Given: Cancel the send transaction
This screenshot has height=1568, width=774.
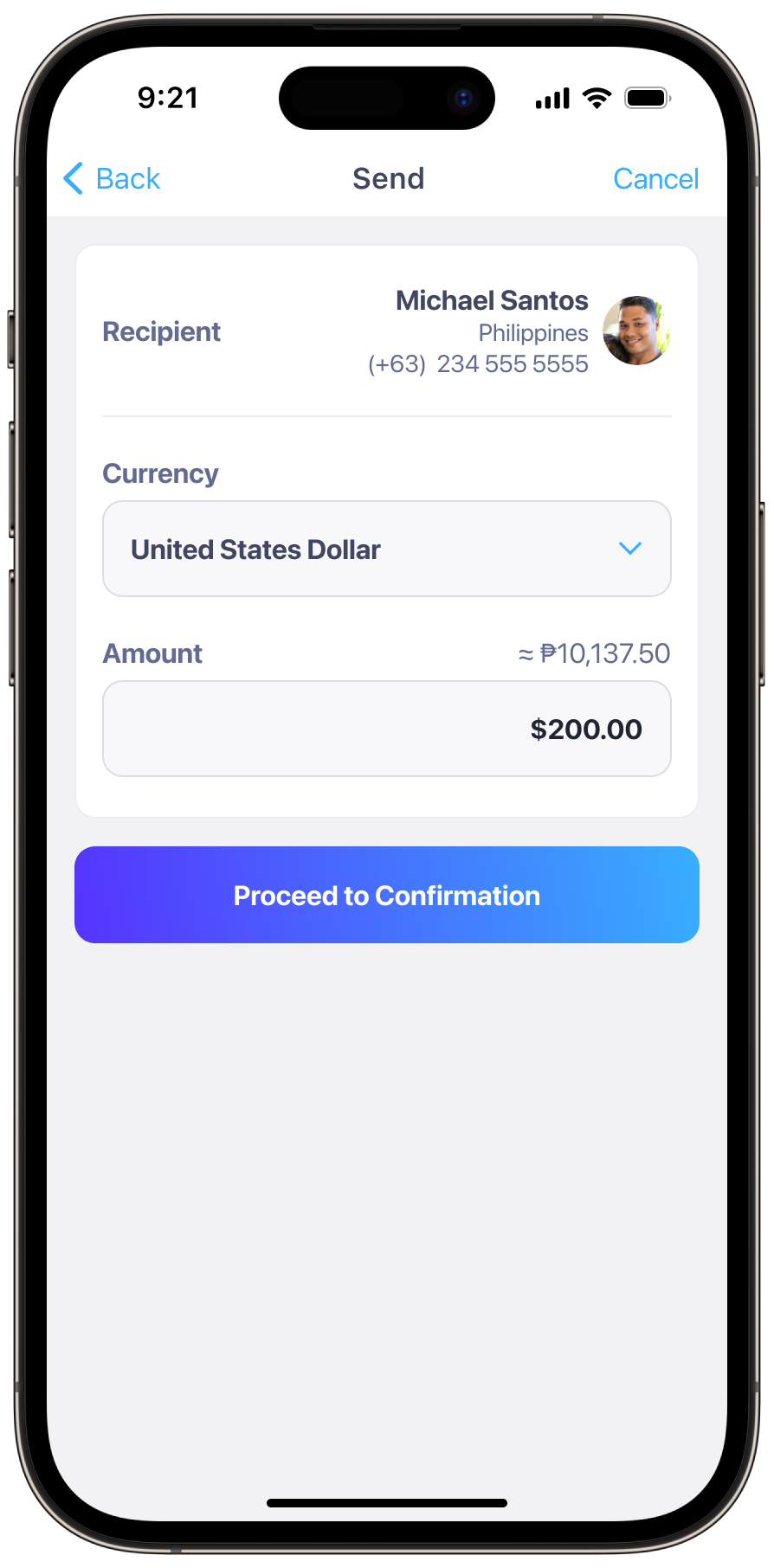Looking at the screenshot, I should click(655, 179).
